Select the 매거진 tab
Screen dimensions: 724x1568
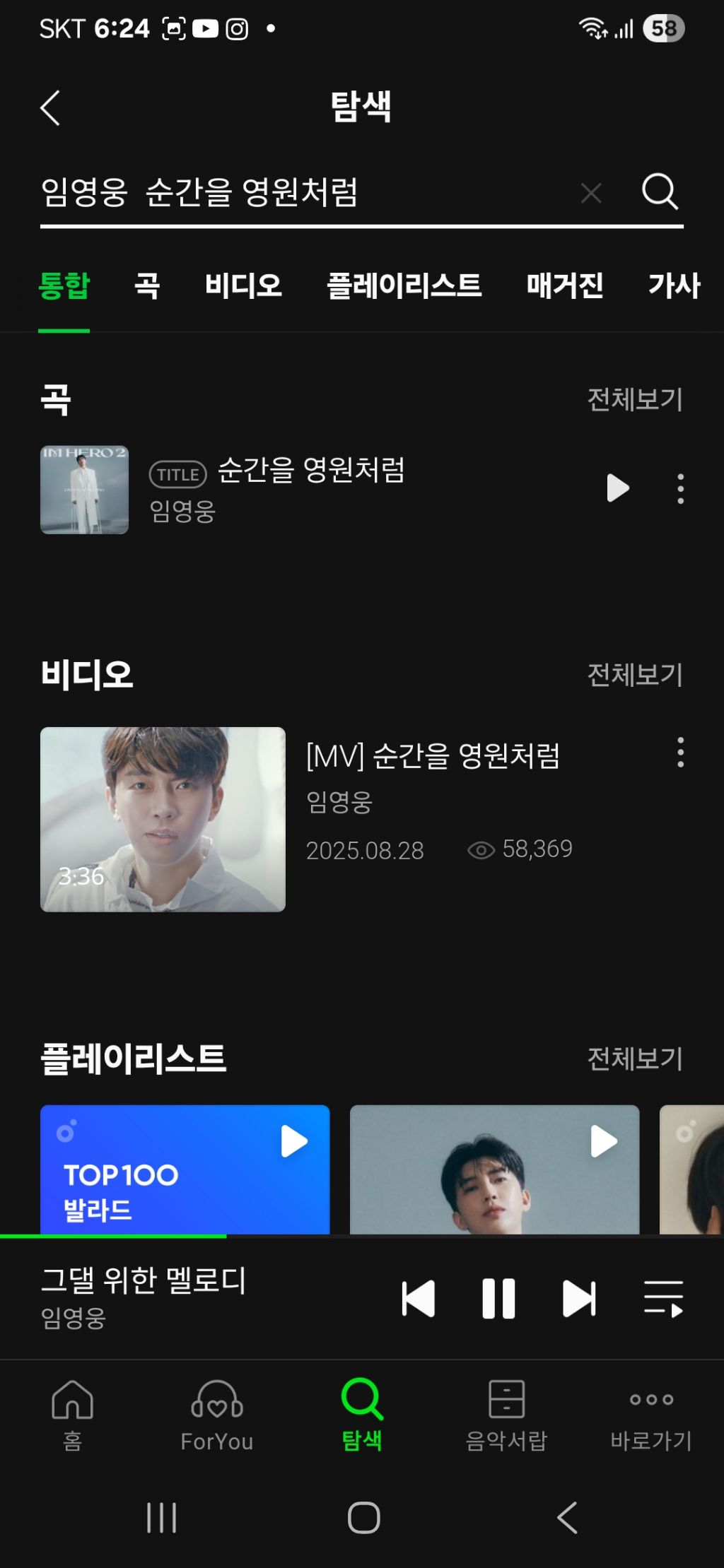point(564,285)
